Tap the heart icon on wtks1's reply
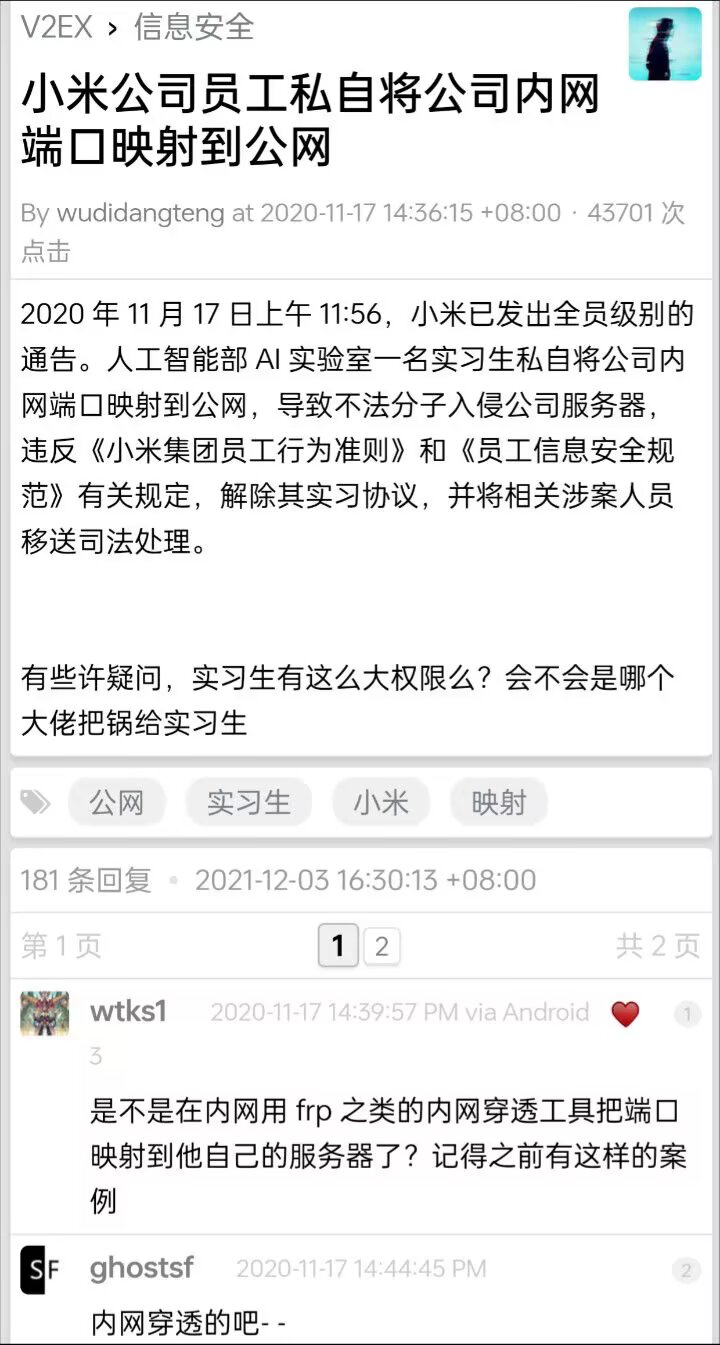The width and height of the screenshot is (720, 1345). (625, 1014)
